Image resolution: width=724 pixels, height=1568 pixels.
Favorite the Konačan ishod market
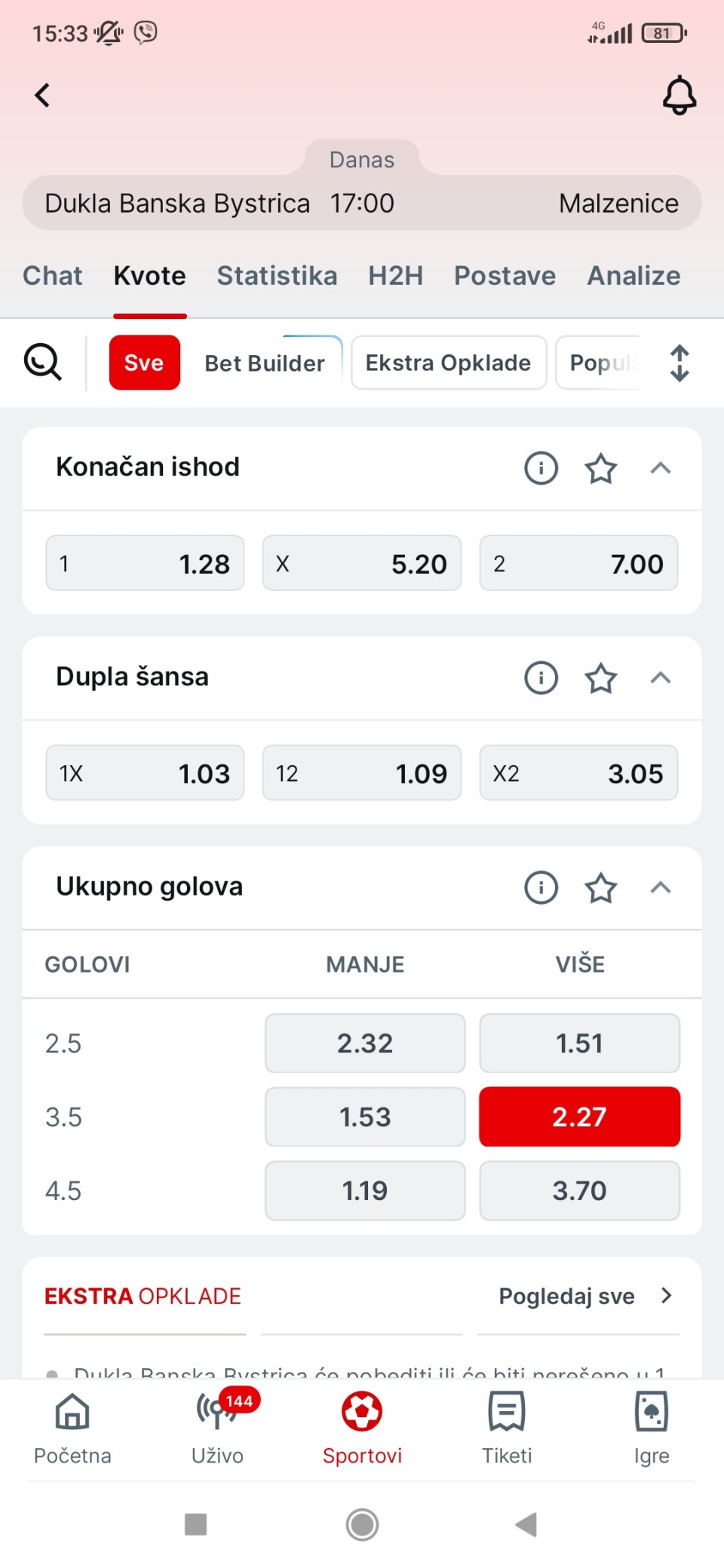[x=600, y=468]
